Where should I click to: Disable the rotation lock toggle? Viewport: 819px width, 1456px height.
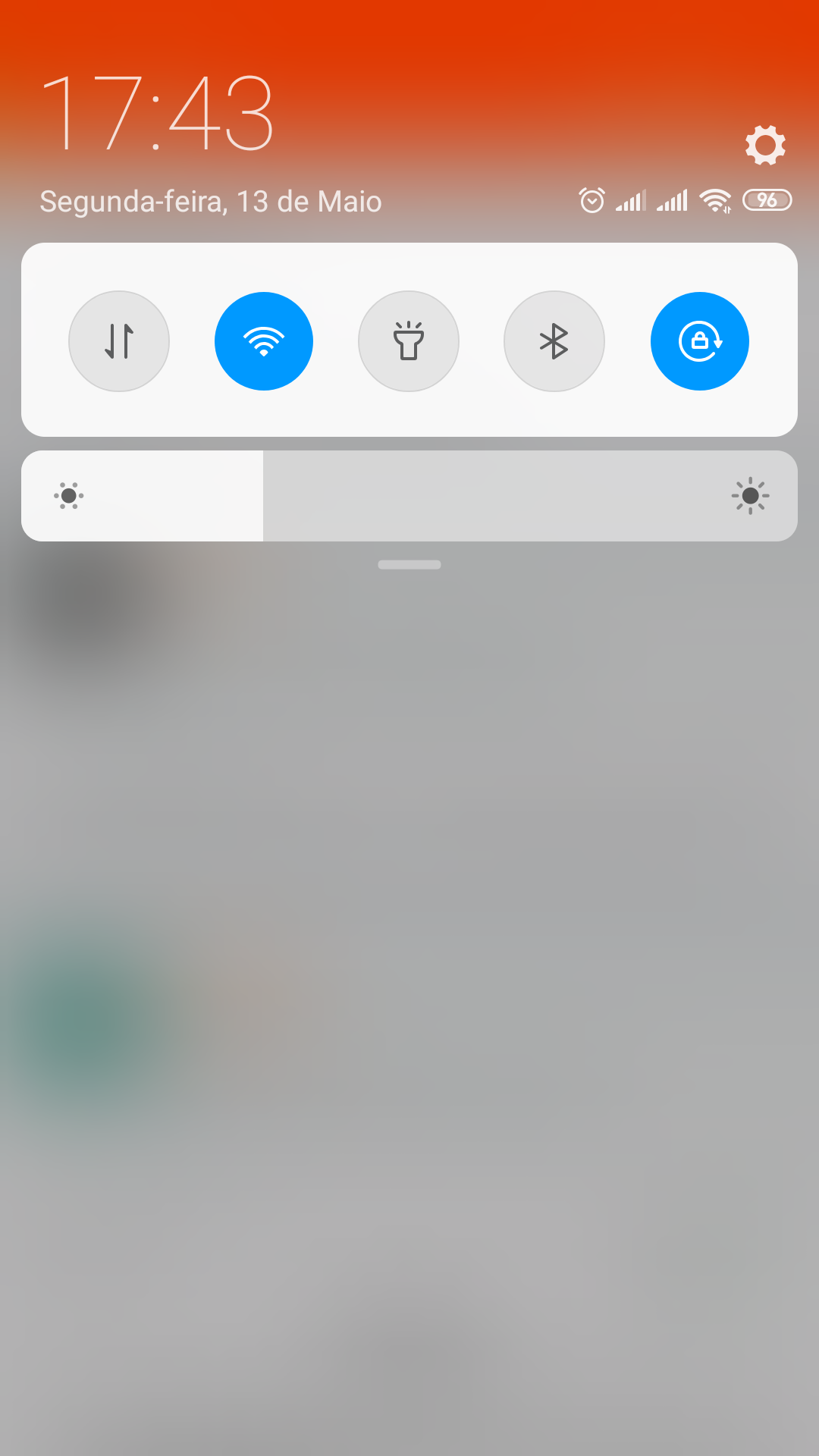pos(700,341)
